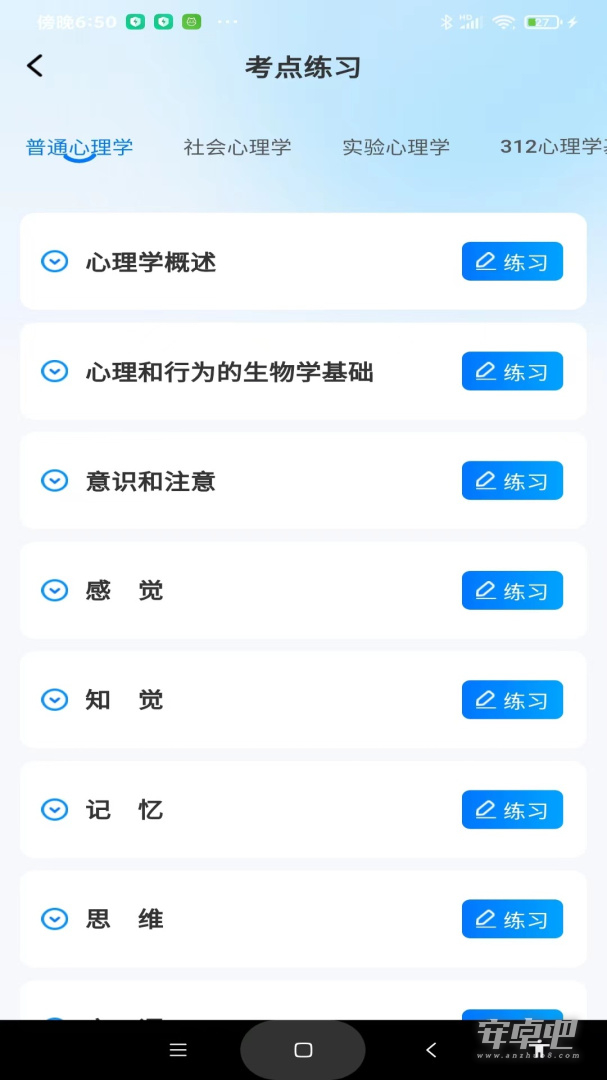Open the 312心理学 tab
Image resolution: width=607 pixels, height=1080 pixels.
pyautogui.click(x=553, y=147)
